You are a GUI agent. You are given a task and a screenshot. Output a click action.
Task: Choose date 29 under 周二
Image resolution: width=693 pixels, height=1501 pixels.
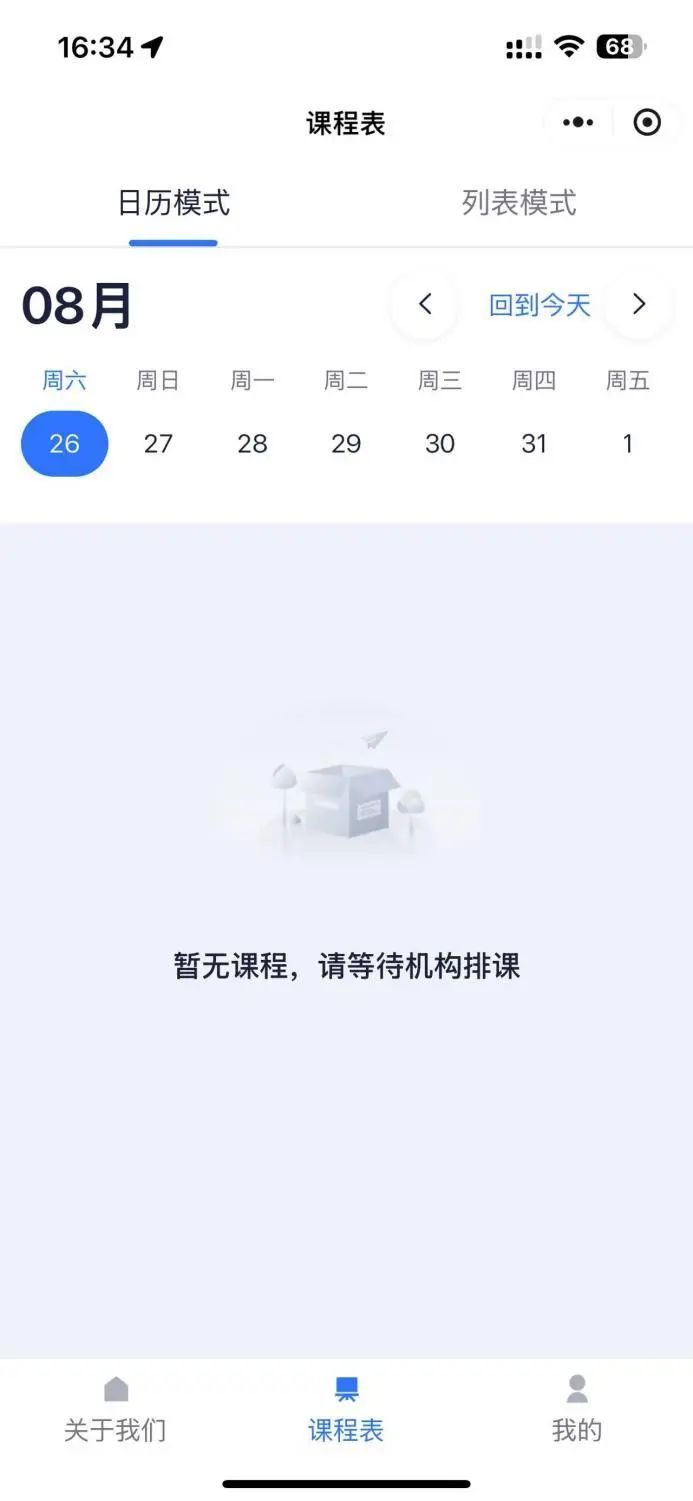pyautogui.click(x=346, y=443)
